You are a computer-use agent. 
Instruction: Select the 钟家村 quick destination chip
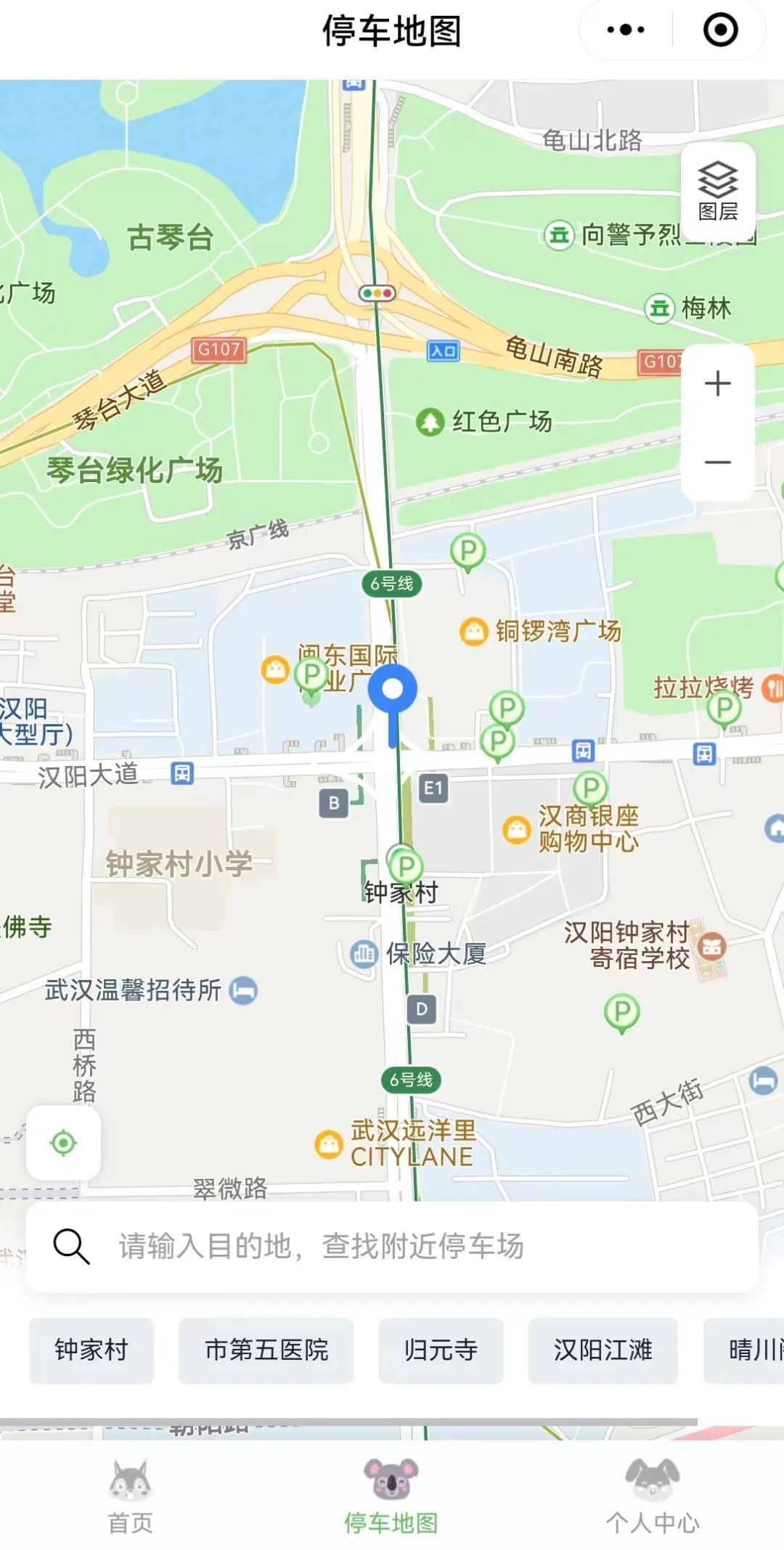coord(91,1350)
